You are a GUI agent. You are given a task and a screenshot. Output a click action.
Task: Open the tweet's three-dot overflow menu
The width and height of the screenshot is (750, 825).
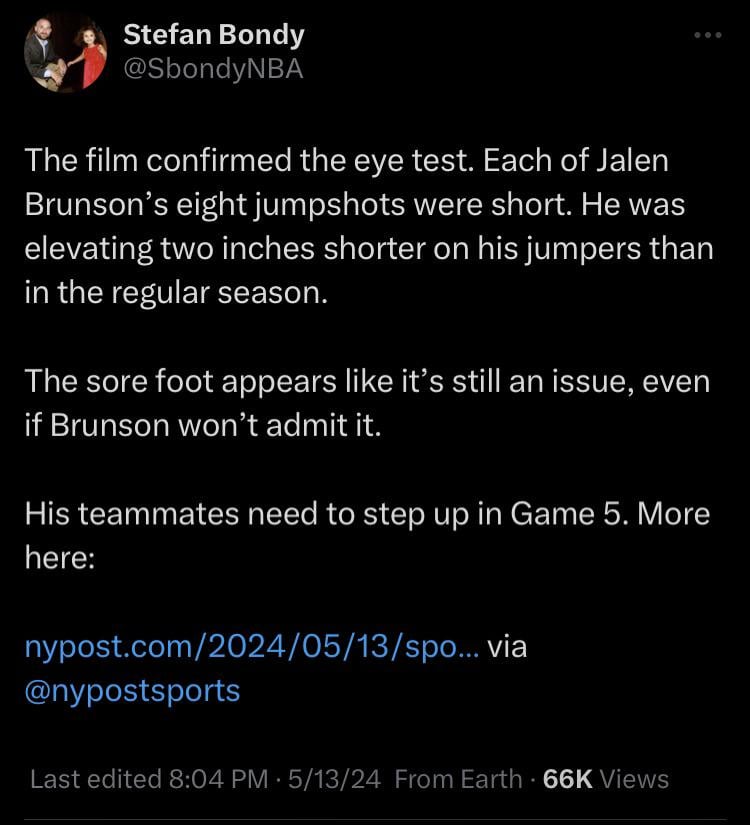706,36
